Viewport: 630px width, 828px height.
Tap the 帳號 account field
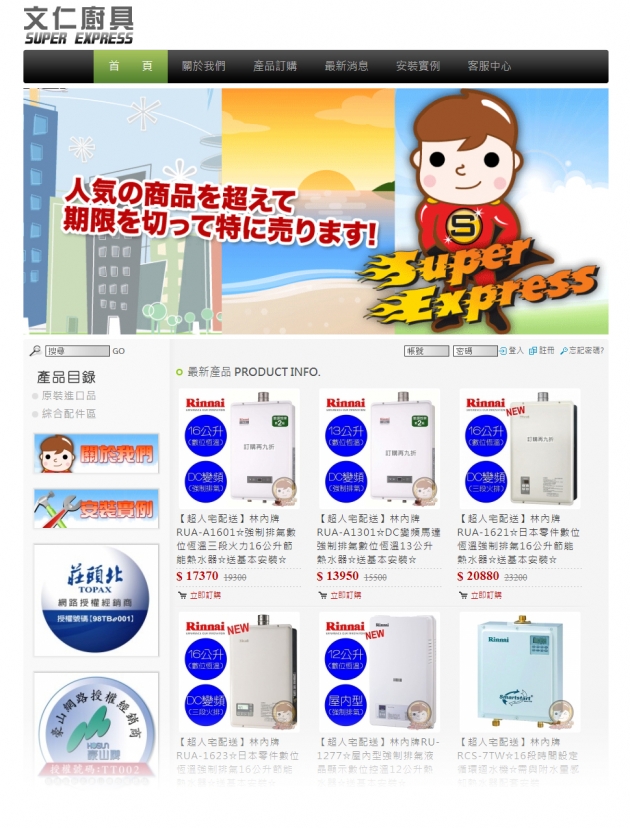(x=426, y=351)
